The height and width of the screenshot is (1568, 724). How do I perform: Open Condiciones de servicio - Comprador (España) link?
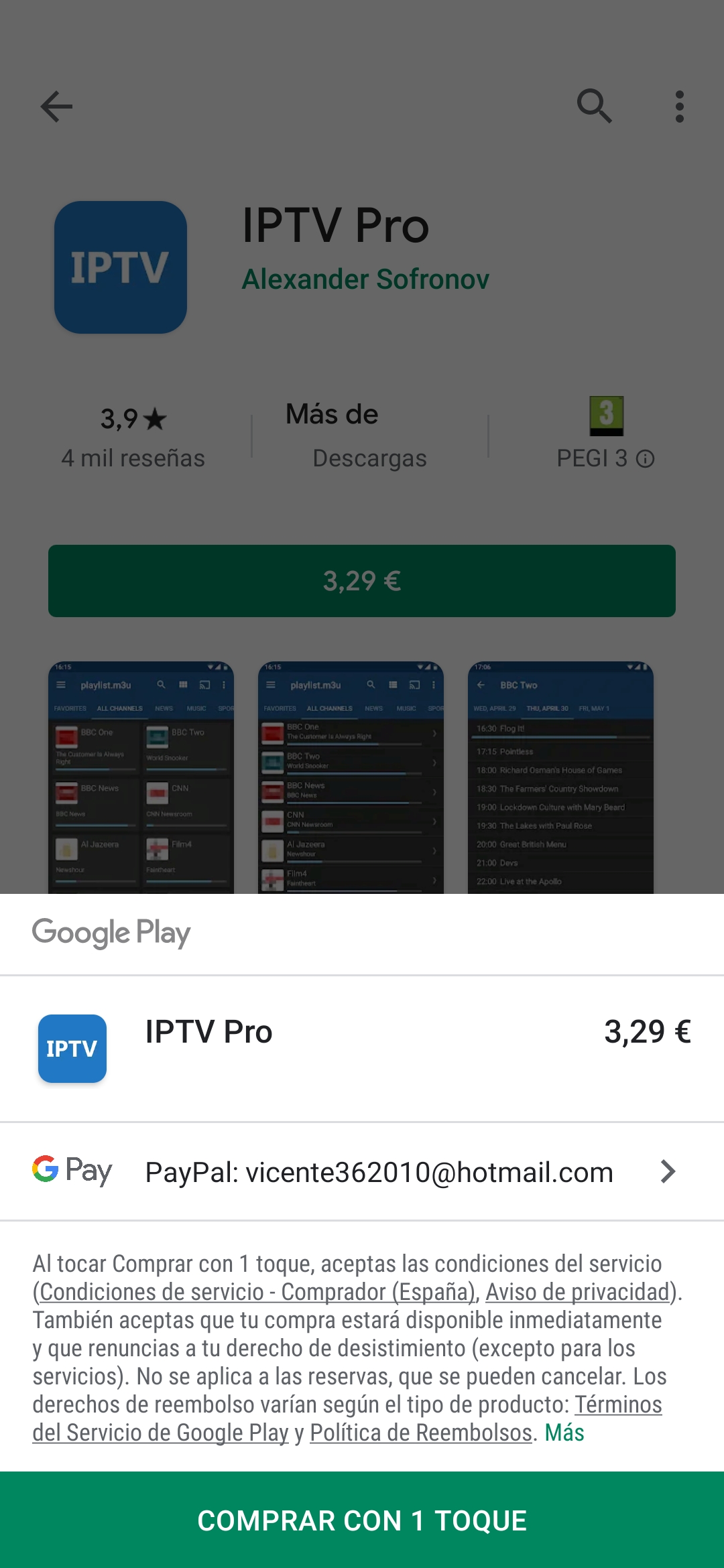(257, 1292)
